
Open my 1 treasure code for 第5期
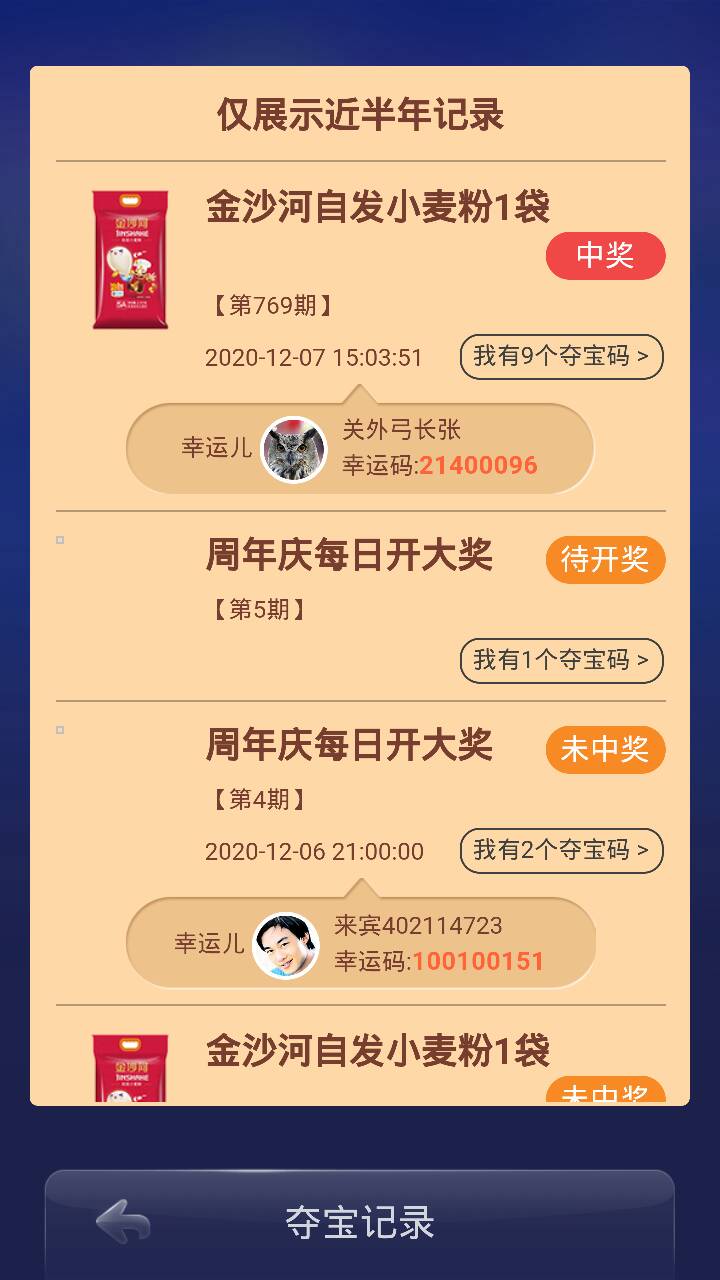click(561, 661)
